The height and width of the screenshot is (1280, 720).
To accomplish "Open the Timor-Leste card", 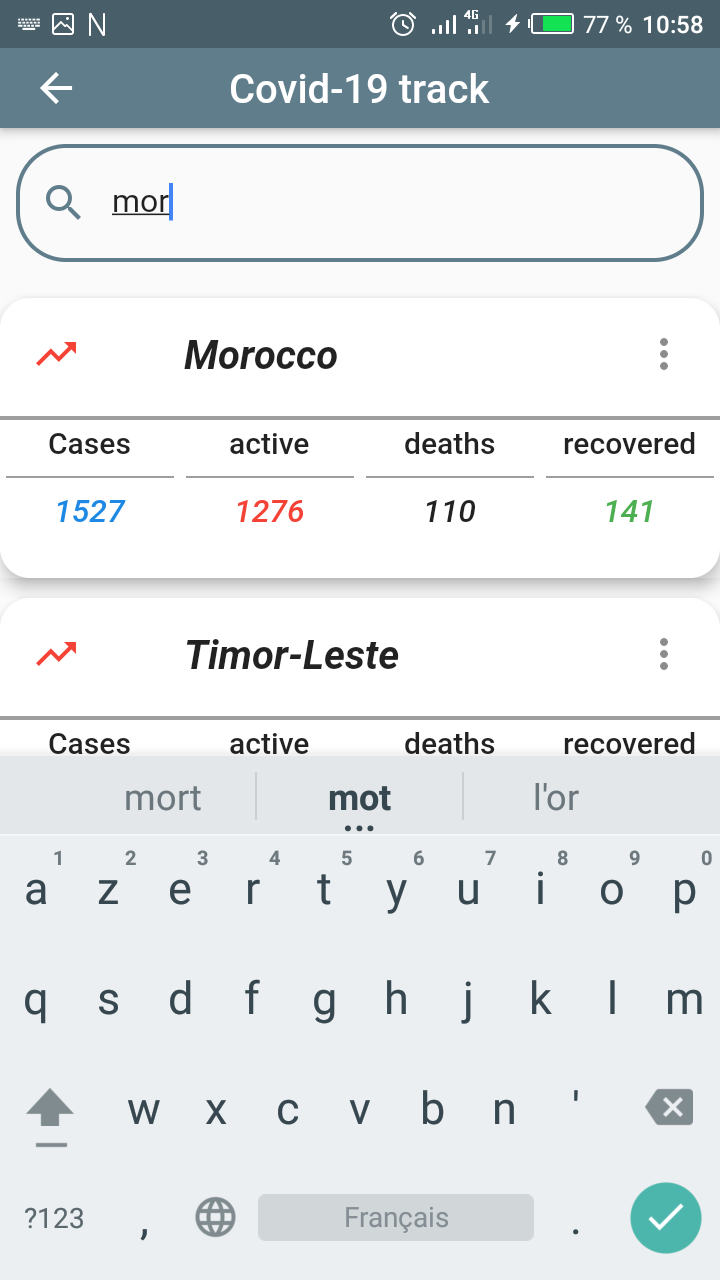I will pos(360,677).
